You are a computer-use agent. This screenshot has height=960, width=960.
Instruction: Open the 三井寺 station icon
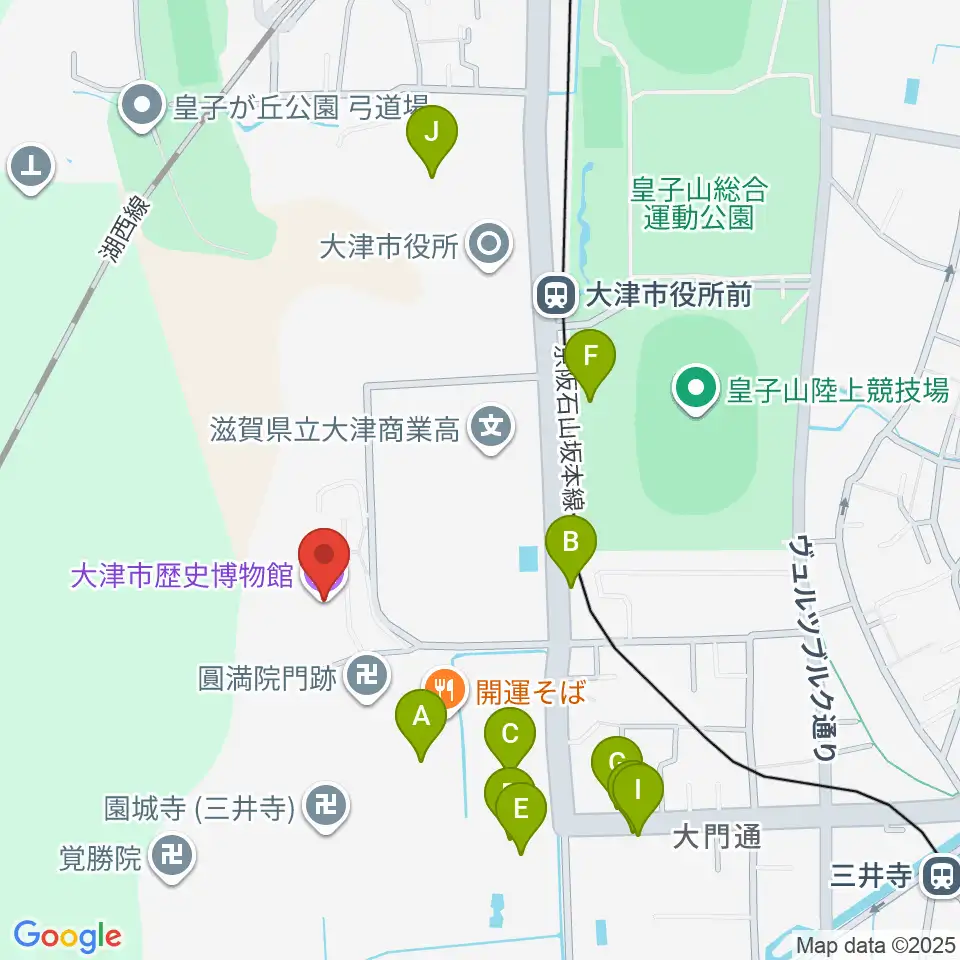click(x=941, y=876)
